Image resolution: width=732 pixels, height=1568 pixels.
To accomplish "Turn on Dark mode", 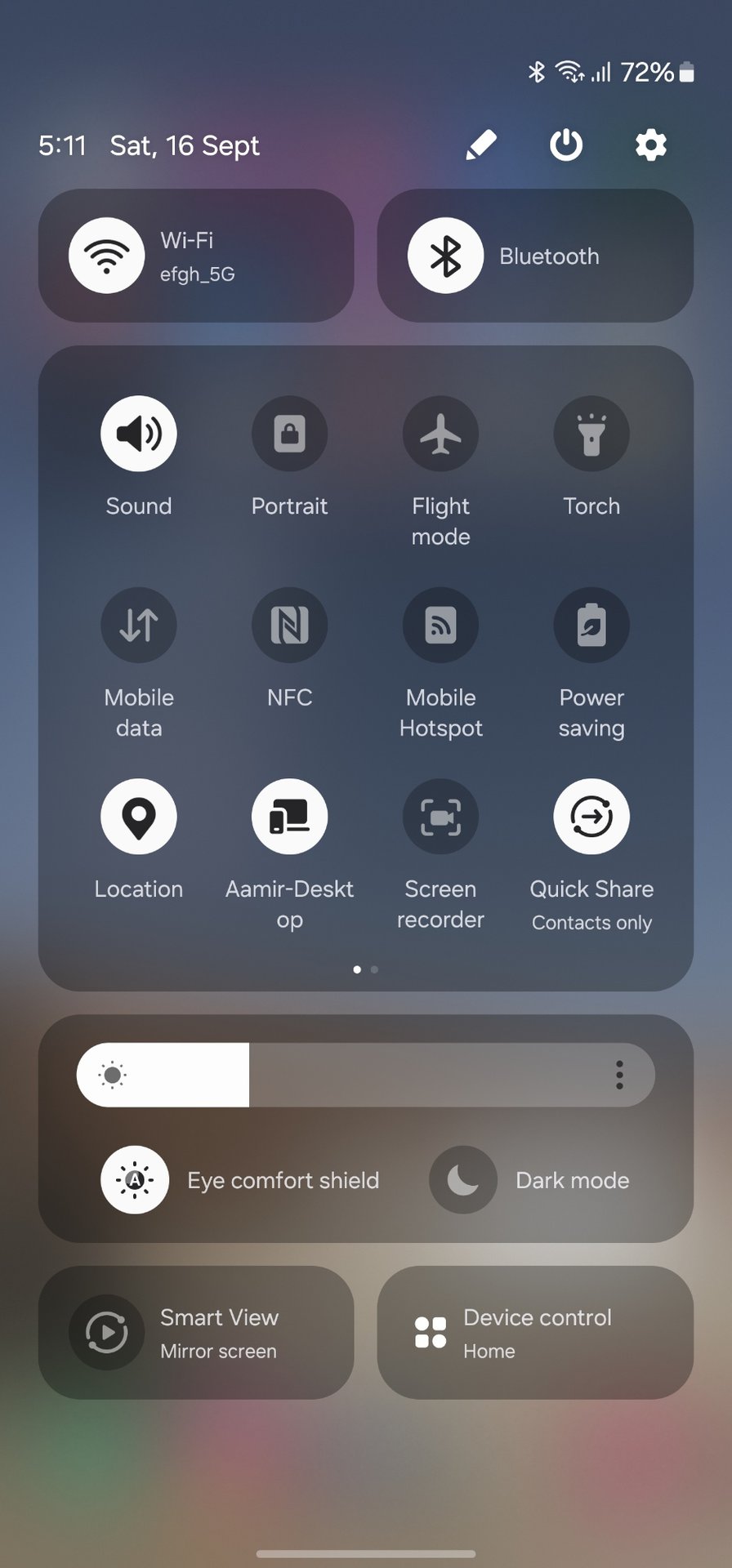I will (463, 1180).
